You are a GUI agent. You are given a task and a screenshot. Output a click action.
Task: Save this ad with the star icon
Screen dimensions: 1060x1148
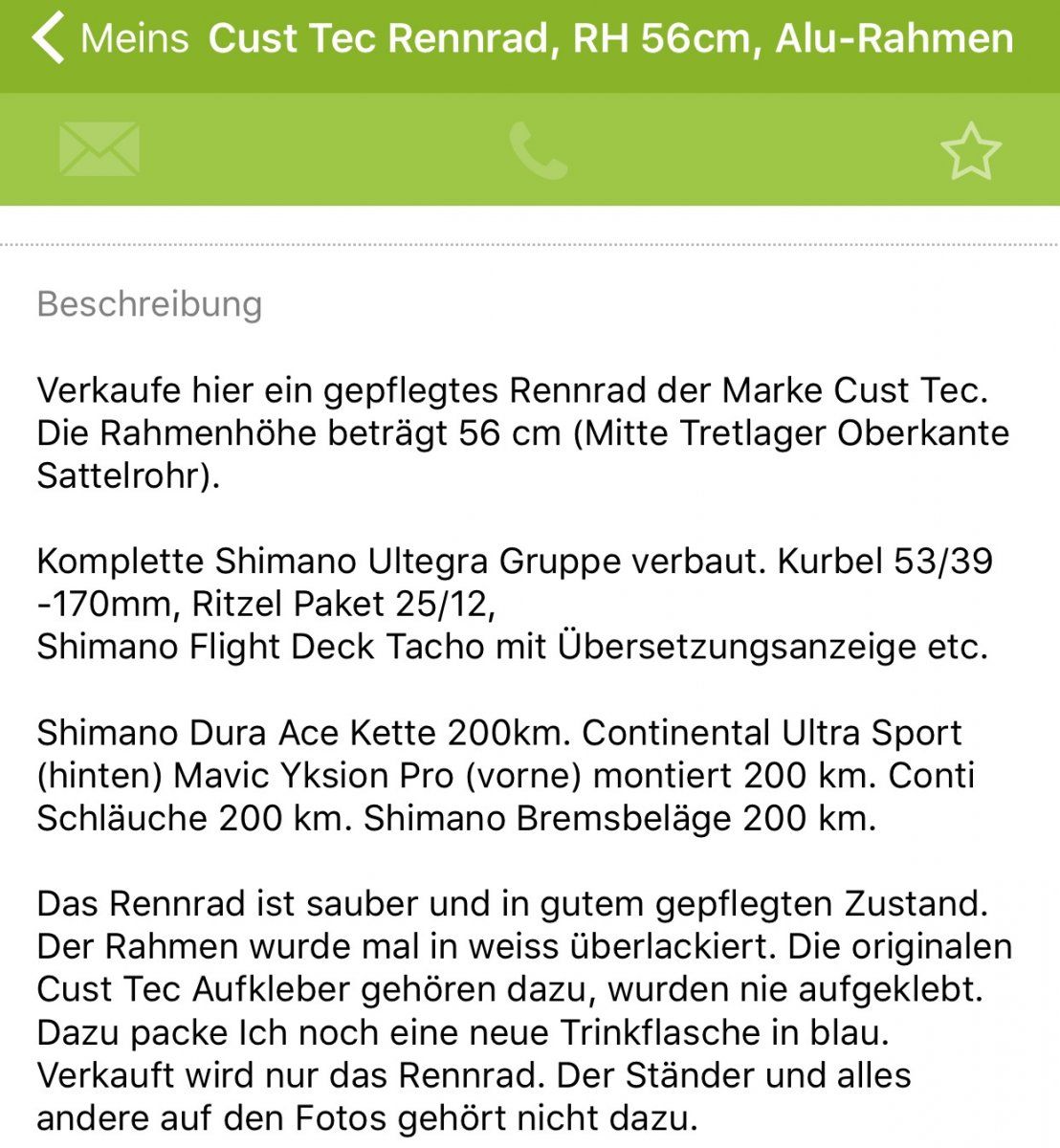click(x=970, y=150)
